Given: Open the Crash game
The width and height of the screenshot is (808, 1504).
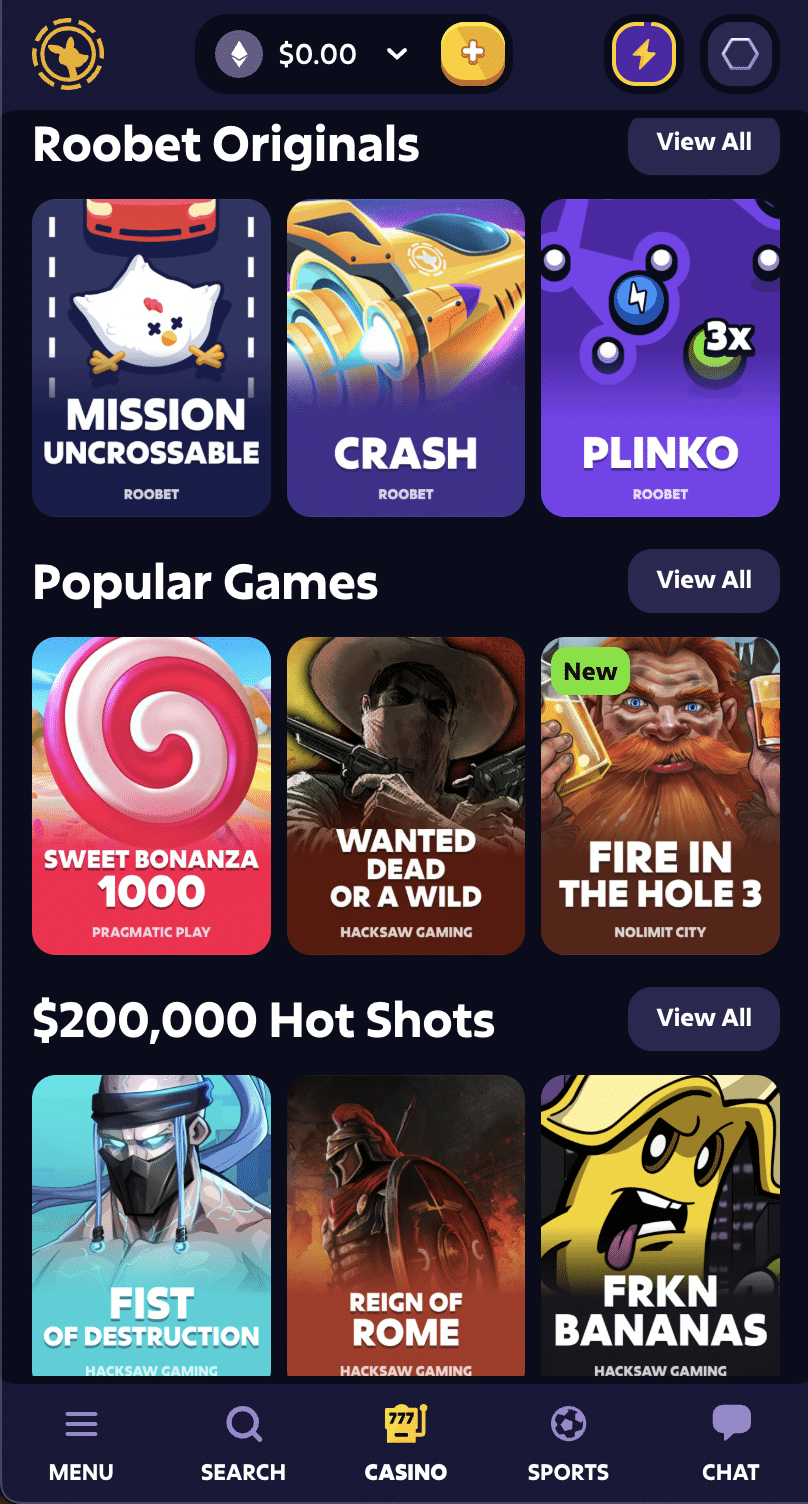Looking at the screenshot, I should [x=405, y=358].
